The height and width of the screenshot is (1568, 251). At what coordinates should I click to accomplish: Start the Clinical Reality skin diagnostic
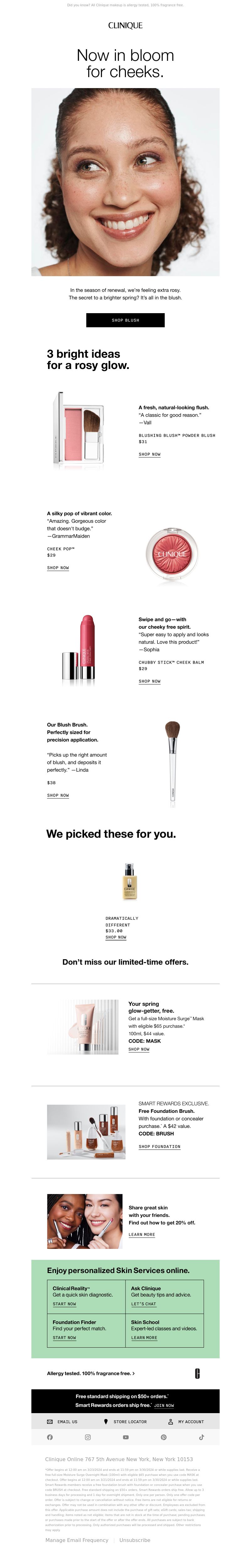tap(64, 1304)
